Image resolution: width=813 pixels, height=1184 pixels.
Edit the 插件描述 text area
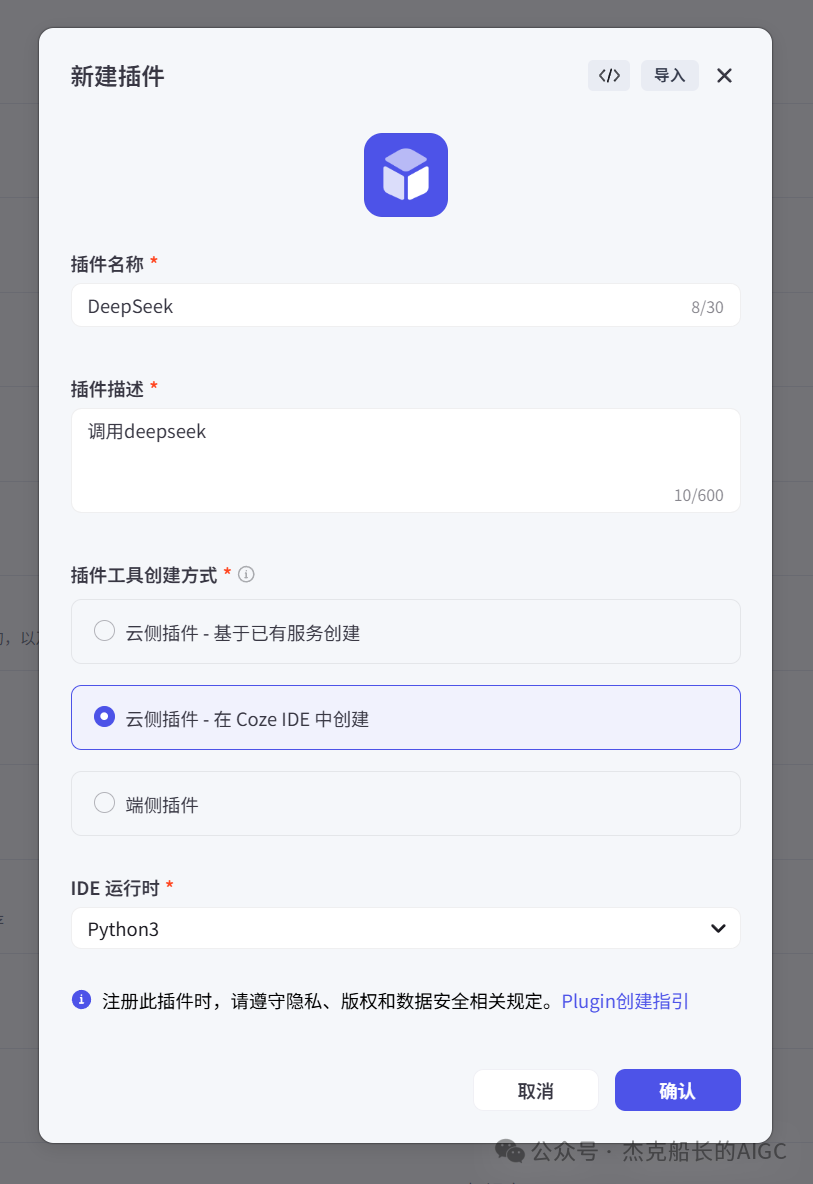tap(405, 460)
